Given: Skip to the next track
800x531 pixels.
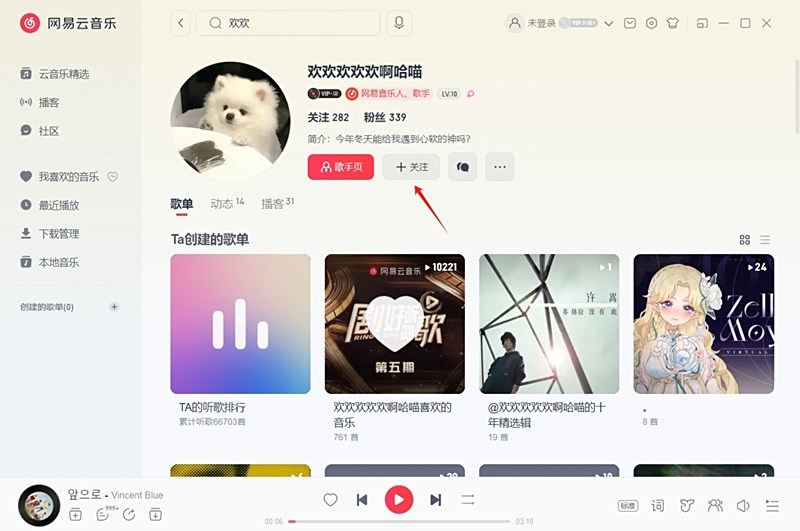Looking at the screenshot, I should point(436,499).
